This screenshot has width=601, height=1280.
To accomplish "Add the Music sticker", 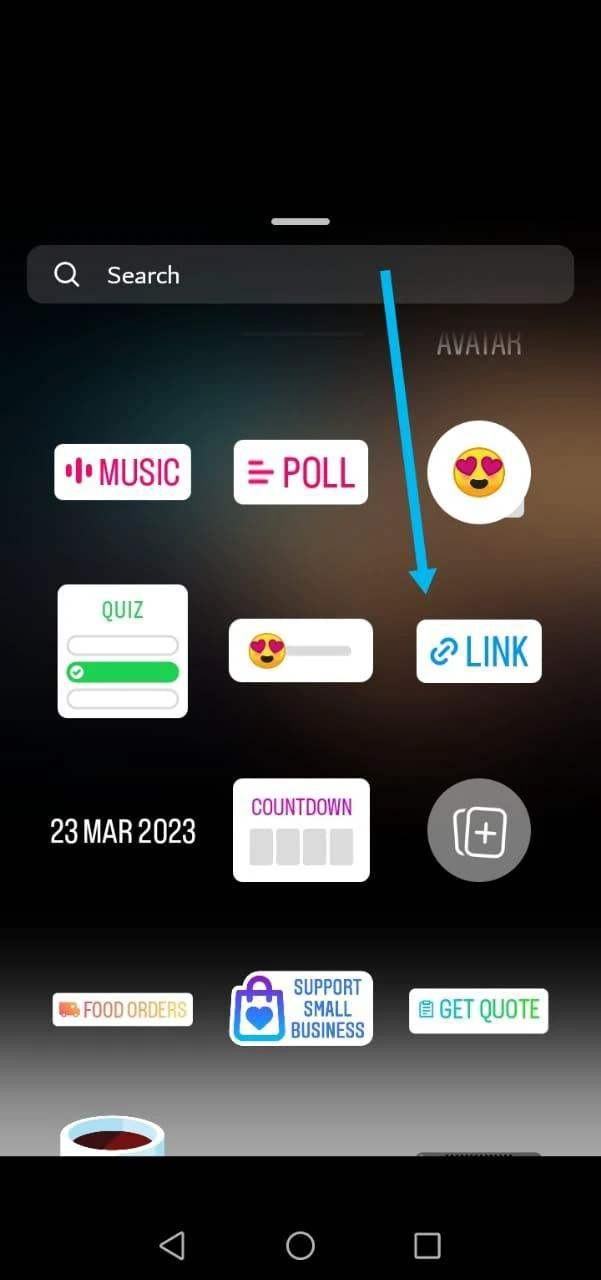I will pyautogui.click(x=122, y=472).
